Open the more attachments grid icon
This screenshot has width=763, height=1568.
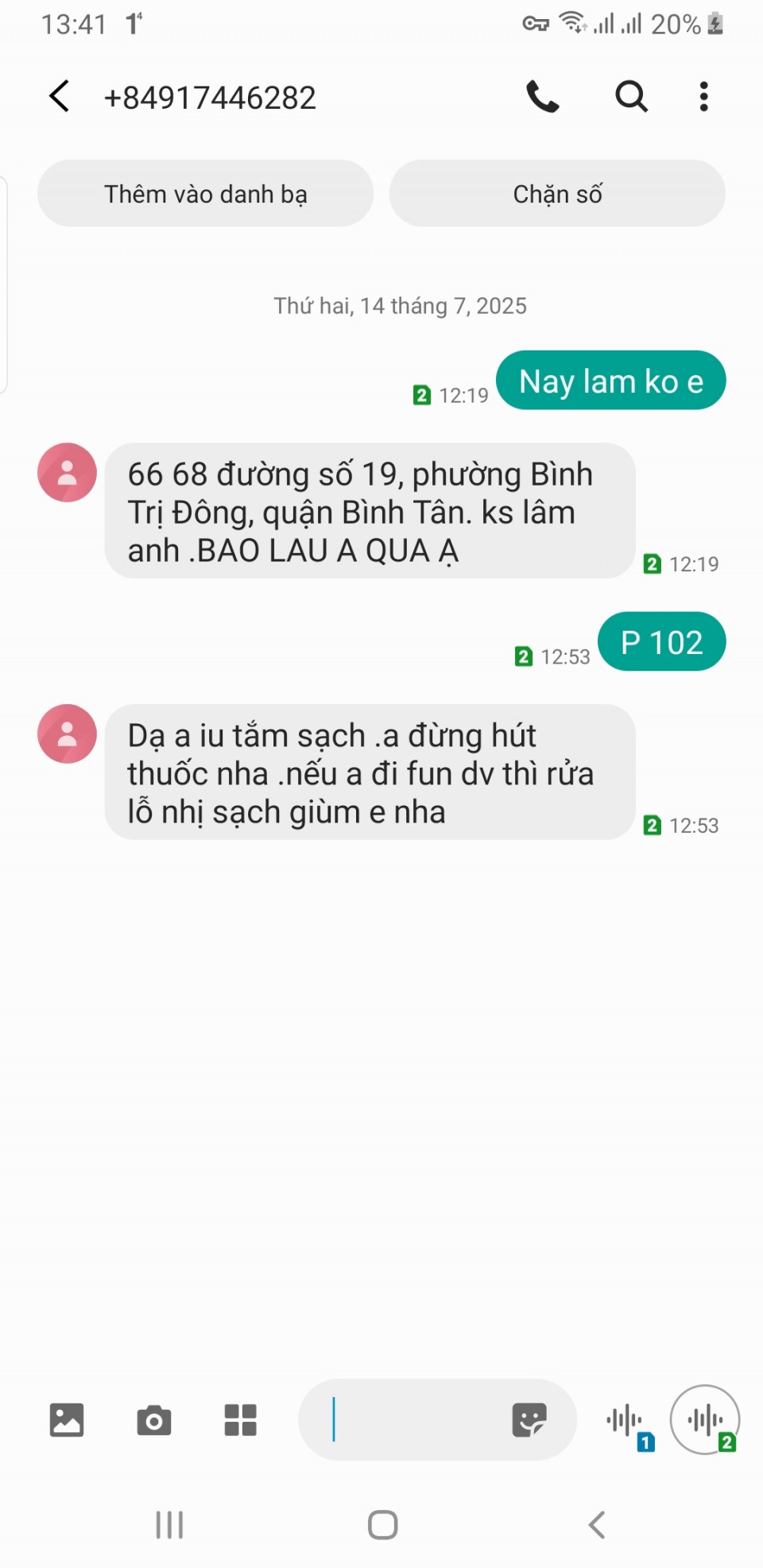click(240, 1419)
